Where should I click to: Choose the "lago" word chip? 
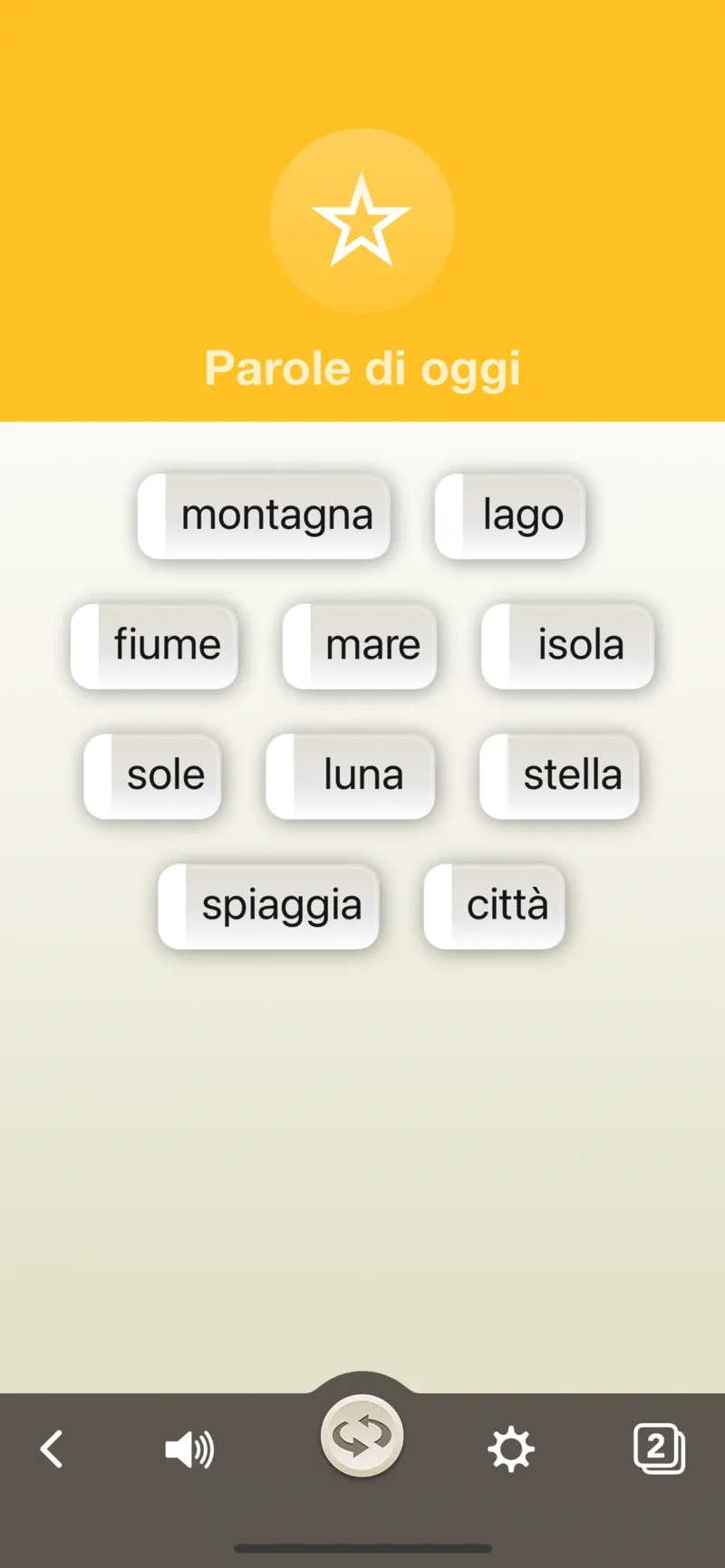pyautogui.click(x=510, y=516)
